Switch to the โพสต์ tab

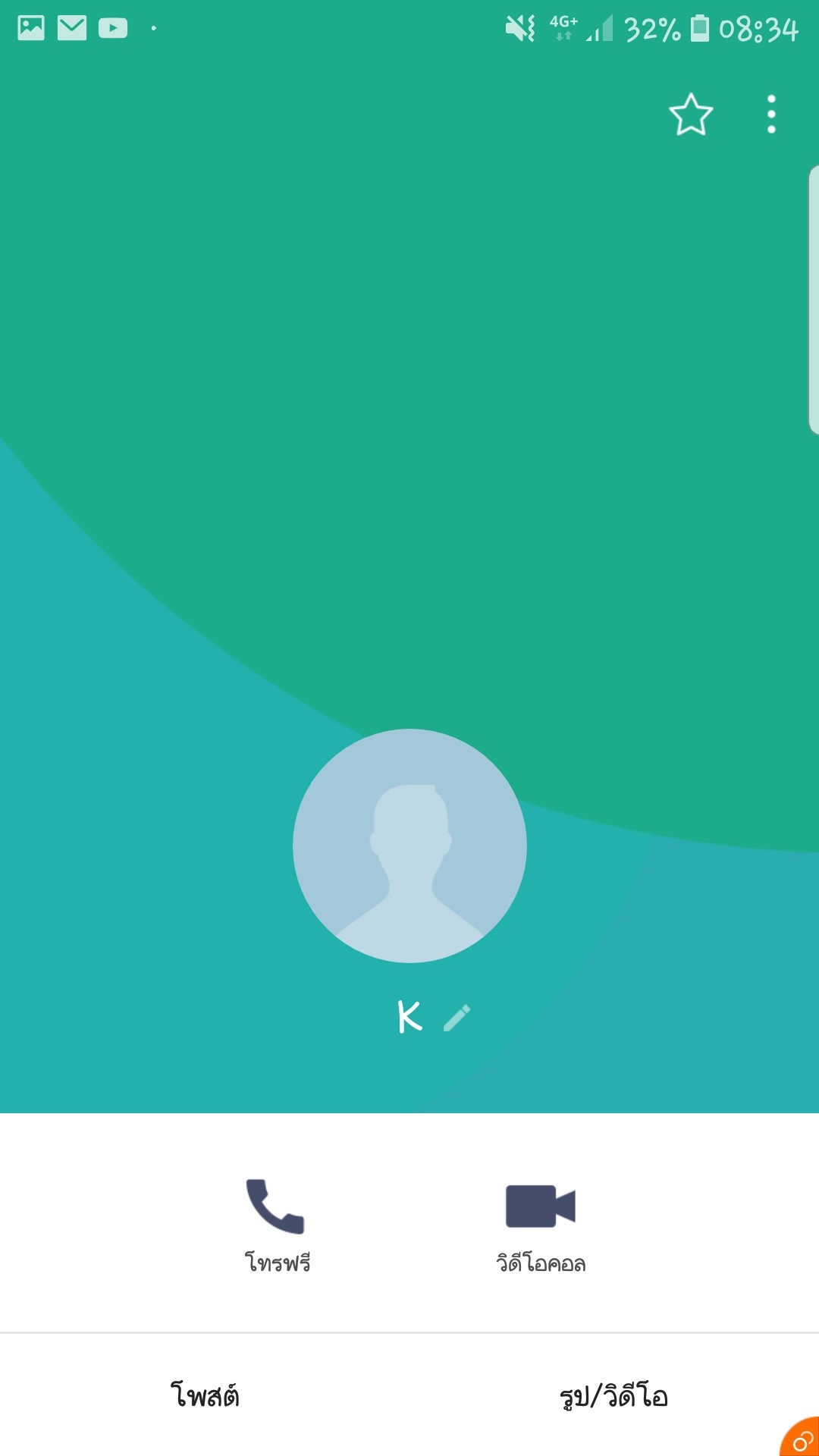(x=205, y=1395)
